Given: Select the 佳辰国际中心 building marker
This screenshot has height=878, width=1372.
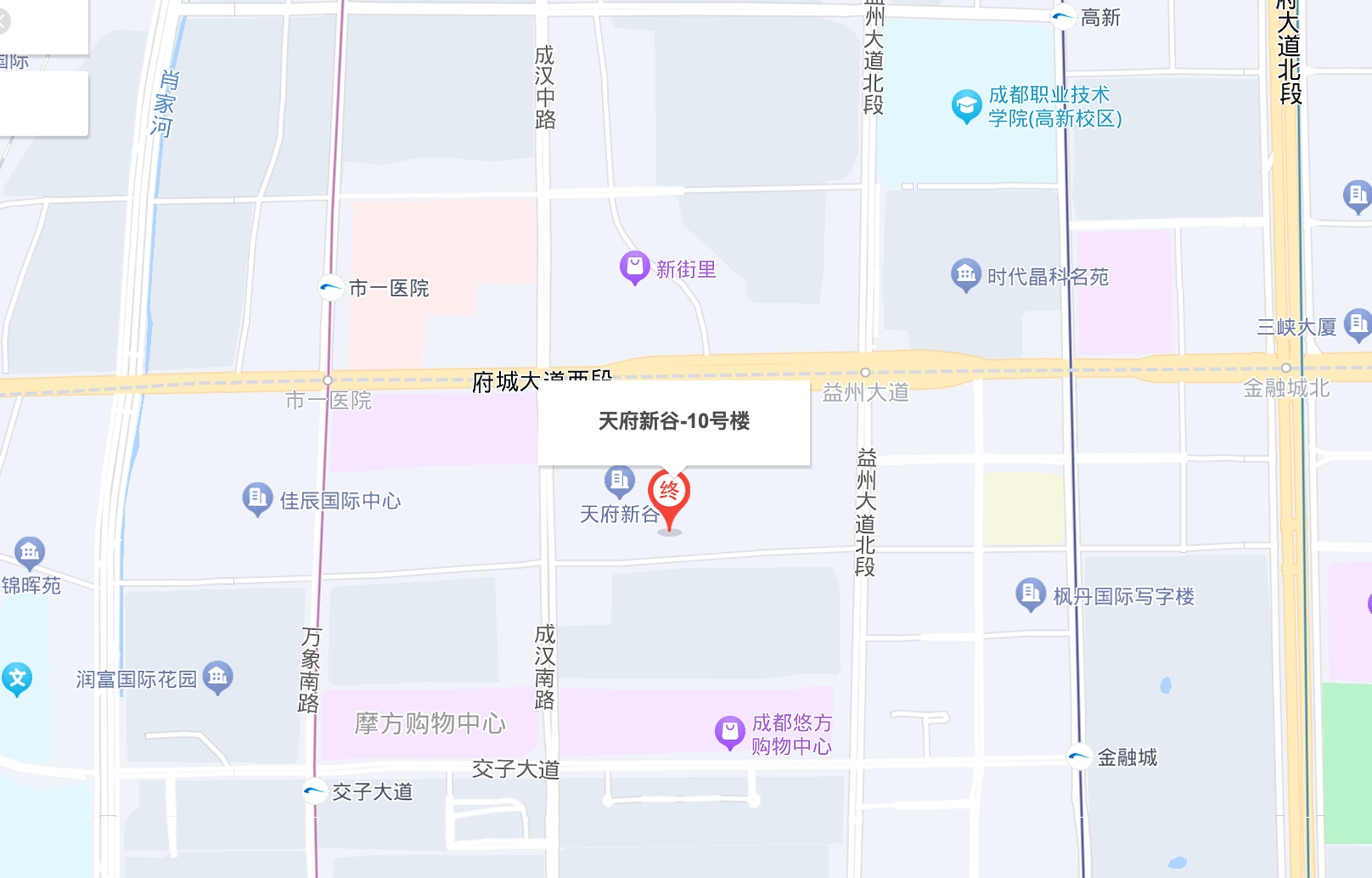Looking at the screenshot, I should (x=257, y=498).
